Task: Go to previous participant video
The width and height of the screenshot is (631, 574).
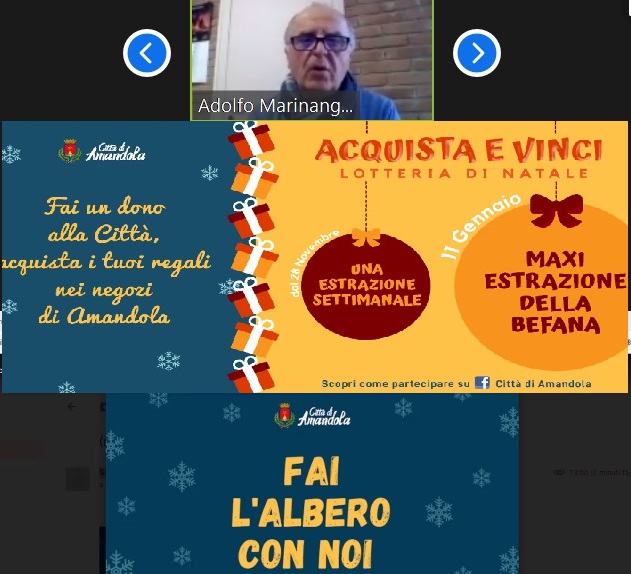Action: [x=147, y=53]
